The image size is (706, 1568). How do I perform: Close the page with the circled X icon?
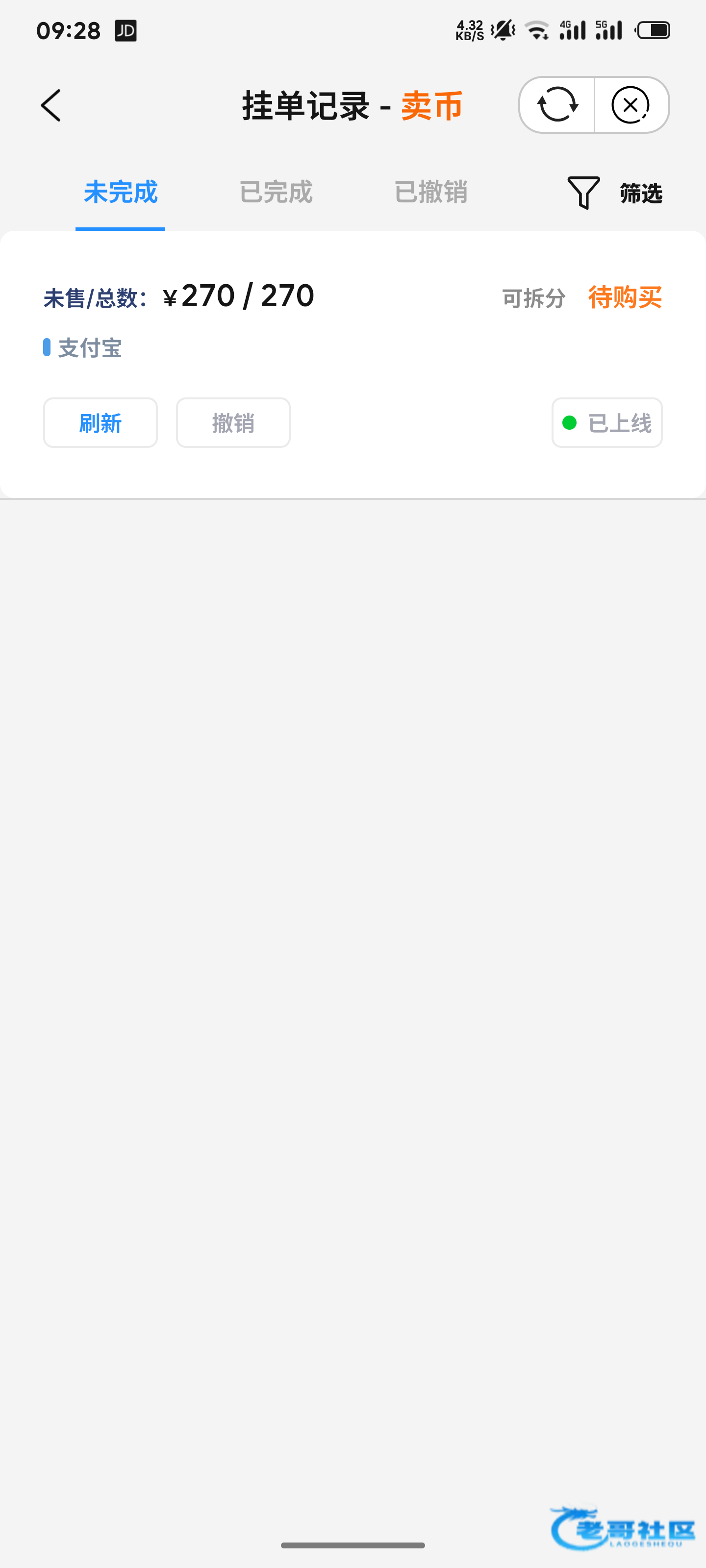(630, 105)
